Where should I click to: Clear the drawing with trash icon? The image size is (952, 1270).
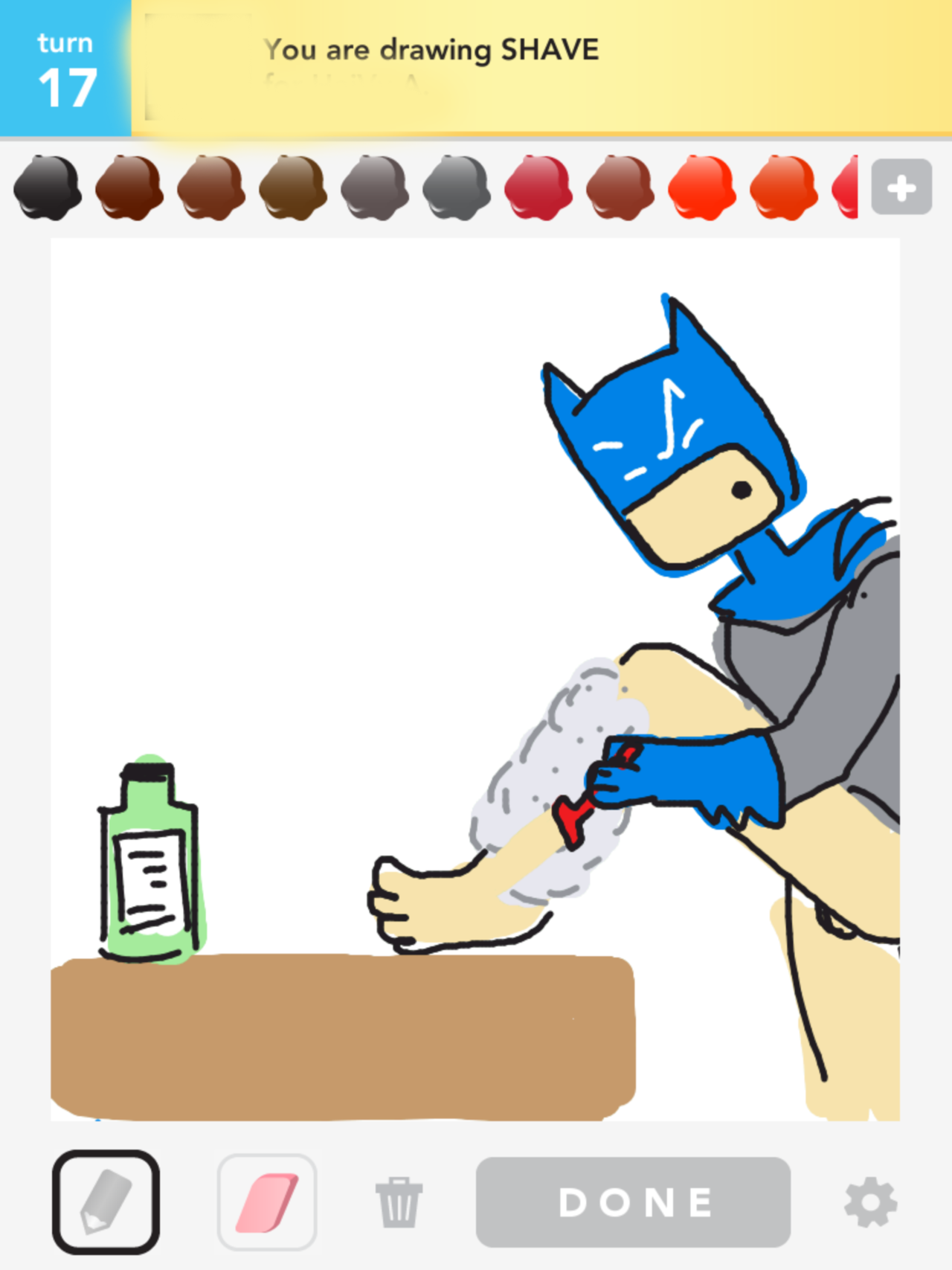pyautogui.click(x=399, y=1202)
